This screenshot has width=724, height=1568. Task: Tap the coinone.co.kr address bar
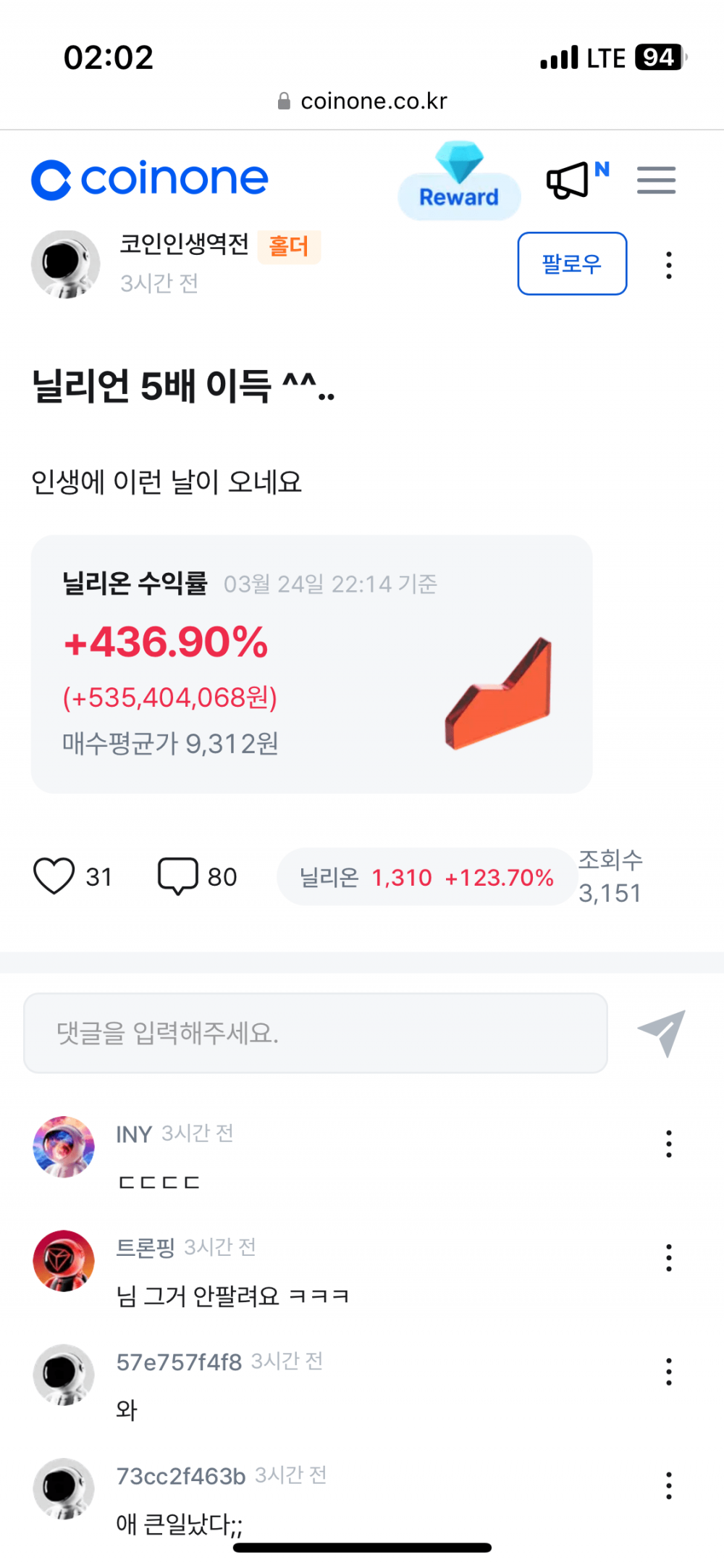[363, 101]
